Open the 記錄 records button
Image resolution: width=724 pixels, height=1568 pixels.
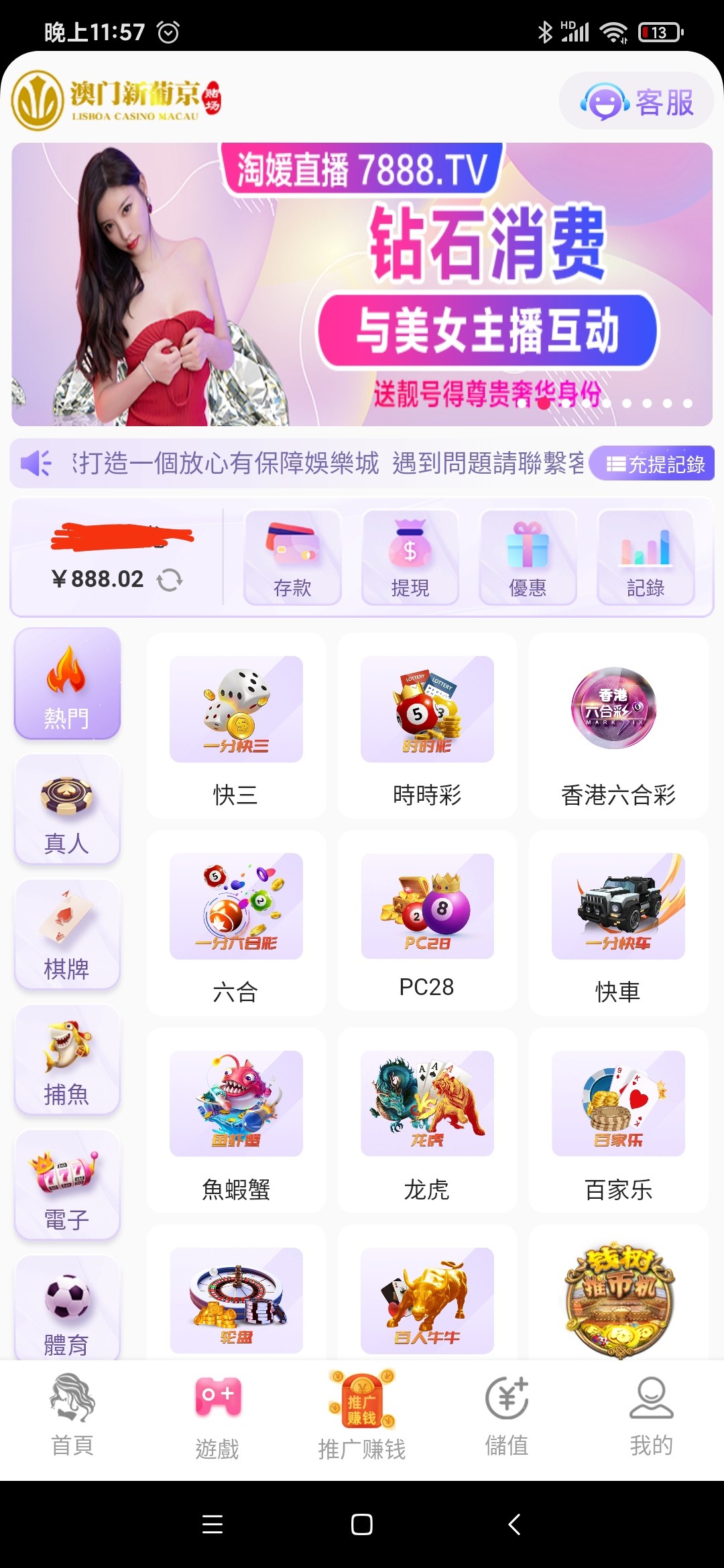[645, 558]
